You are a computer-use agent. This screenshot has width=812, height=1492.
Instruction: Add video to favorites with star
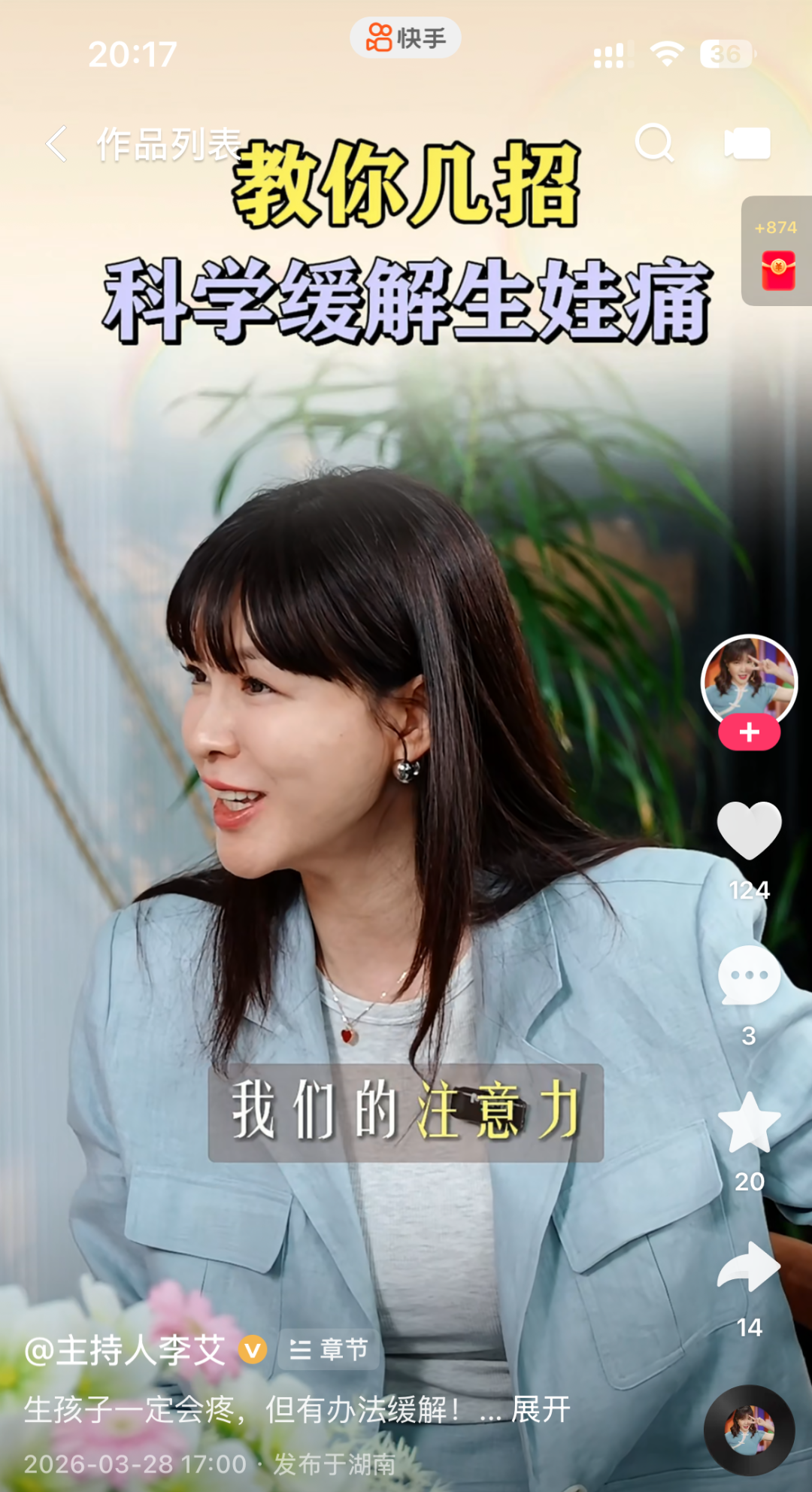click(749, 1123)
